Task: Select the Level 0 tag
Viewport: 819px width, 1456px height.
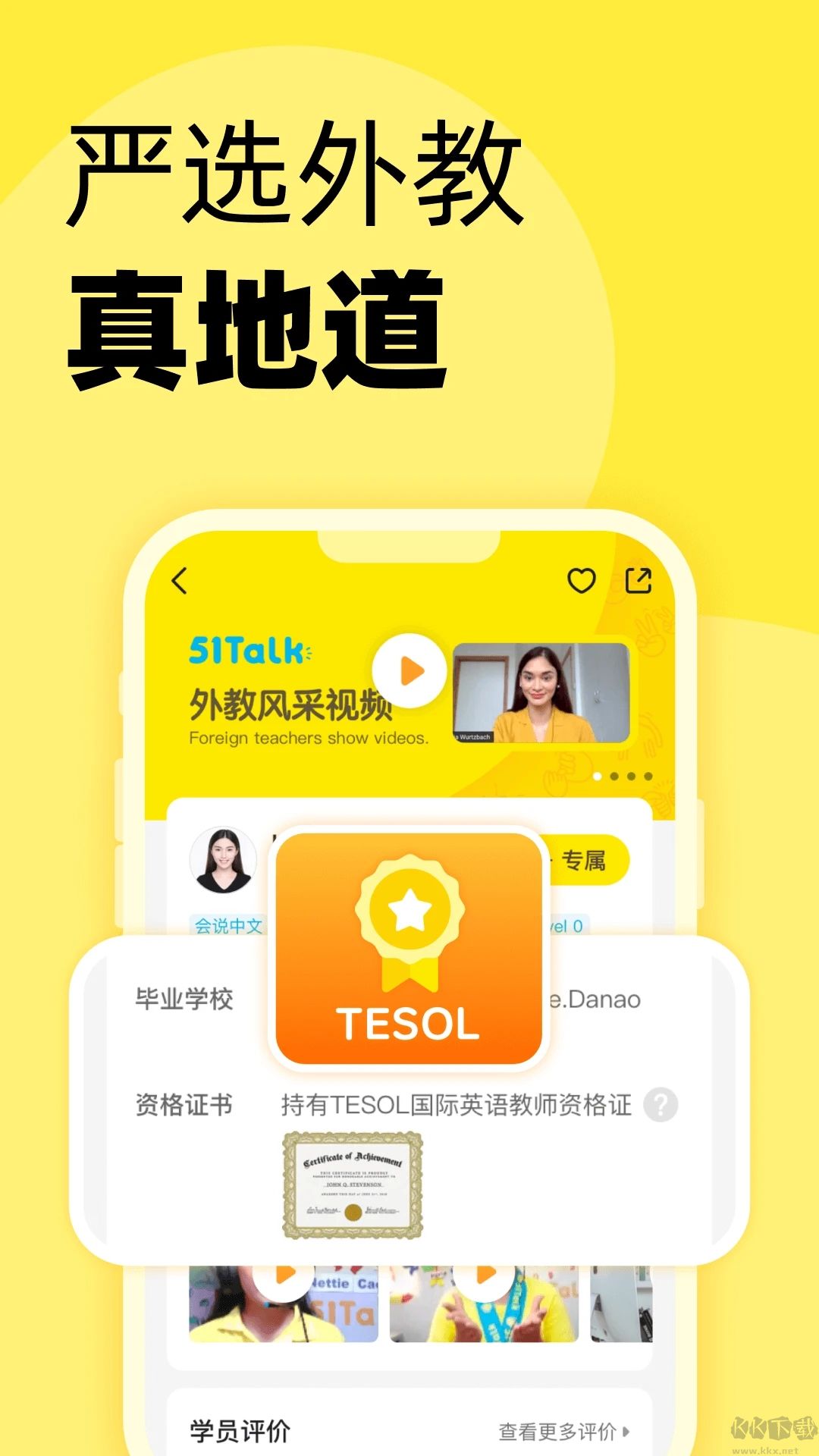Action: tap(565, 924)
